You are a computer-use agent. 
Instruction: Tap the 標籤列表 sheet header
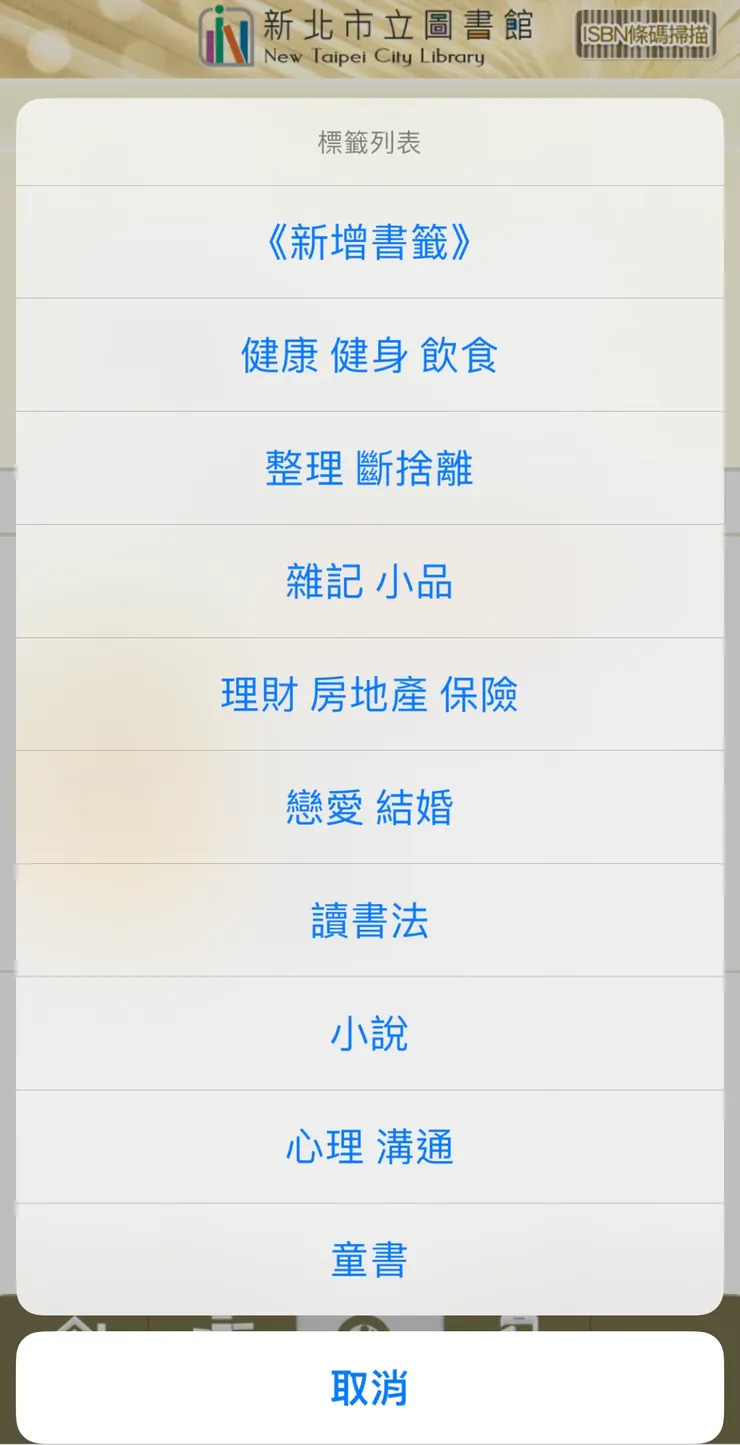(370, 142)
